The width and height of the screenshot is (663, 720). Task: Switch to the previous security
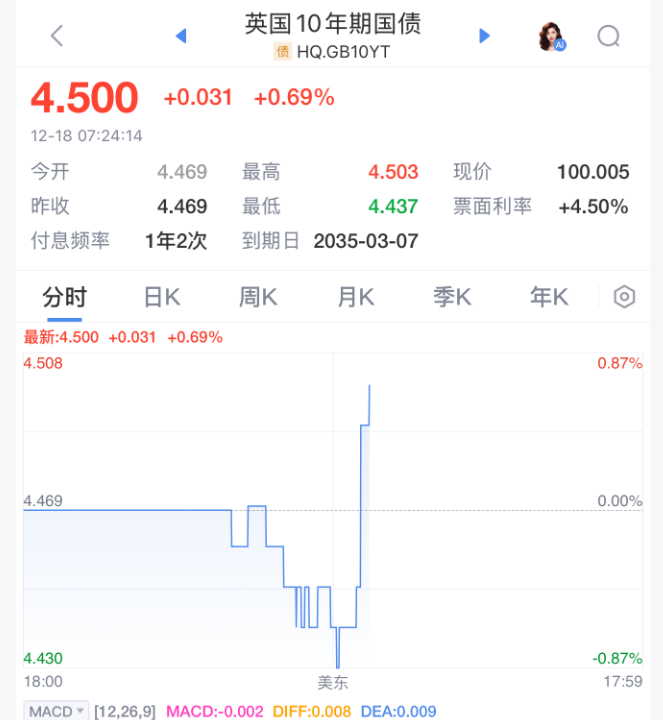click(181, 36)
